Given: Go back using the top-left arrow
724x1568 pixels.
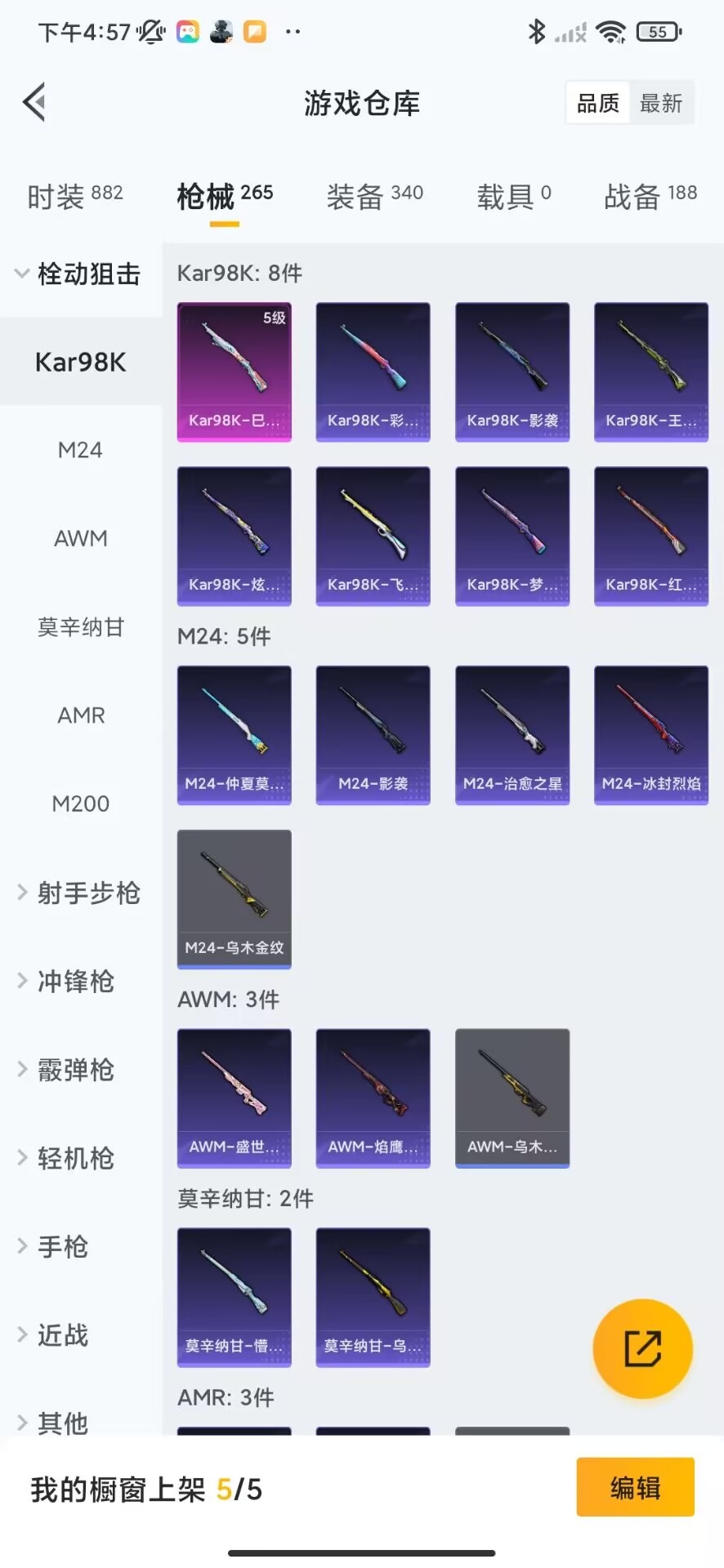Looking at the screenshot, I should tap(34, 103).
